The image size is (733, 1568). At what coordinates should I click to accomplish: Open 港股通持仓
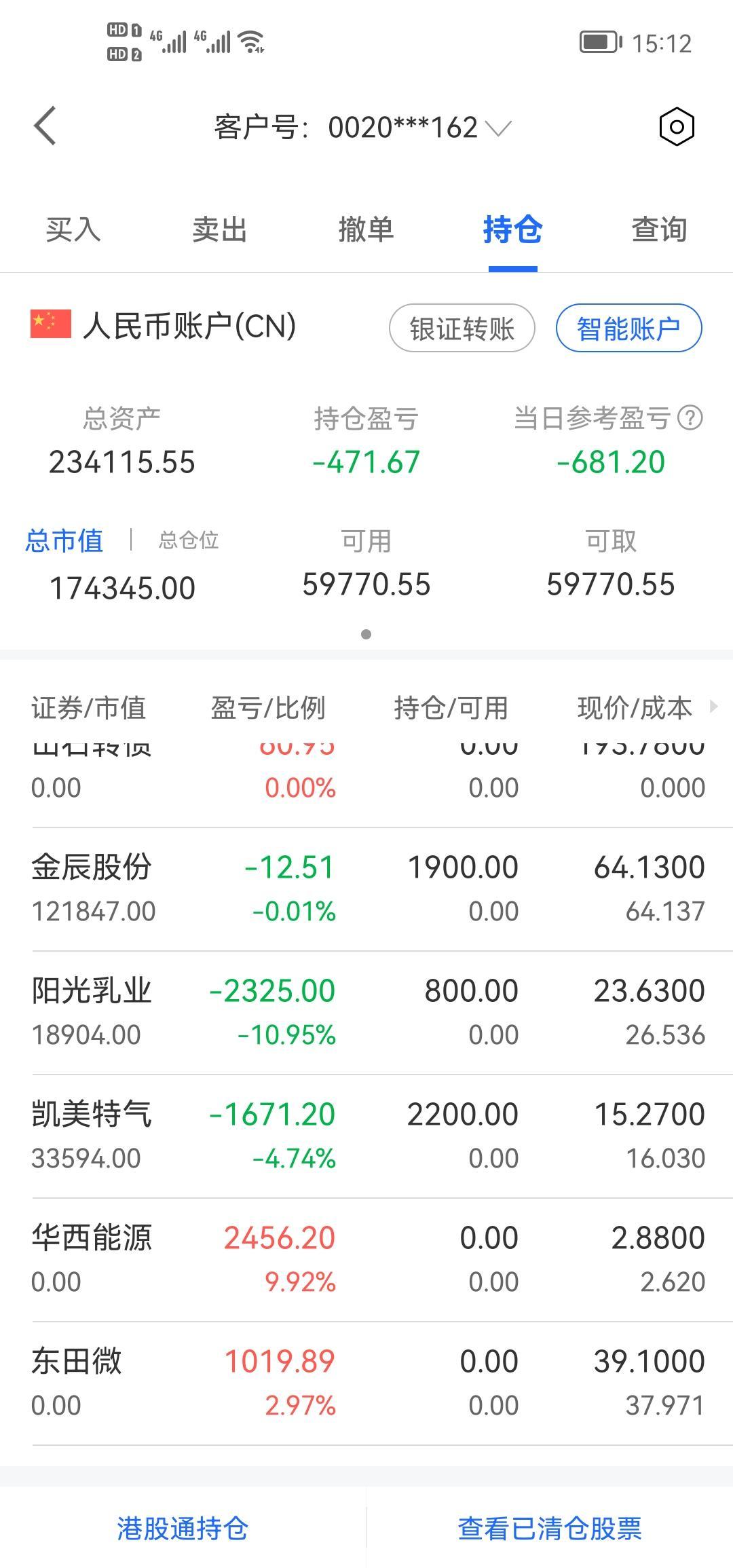[x=183, y=1529]
